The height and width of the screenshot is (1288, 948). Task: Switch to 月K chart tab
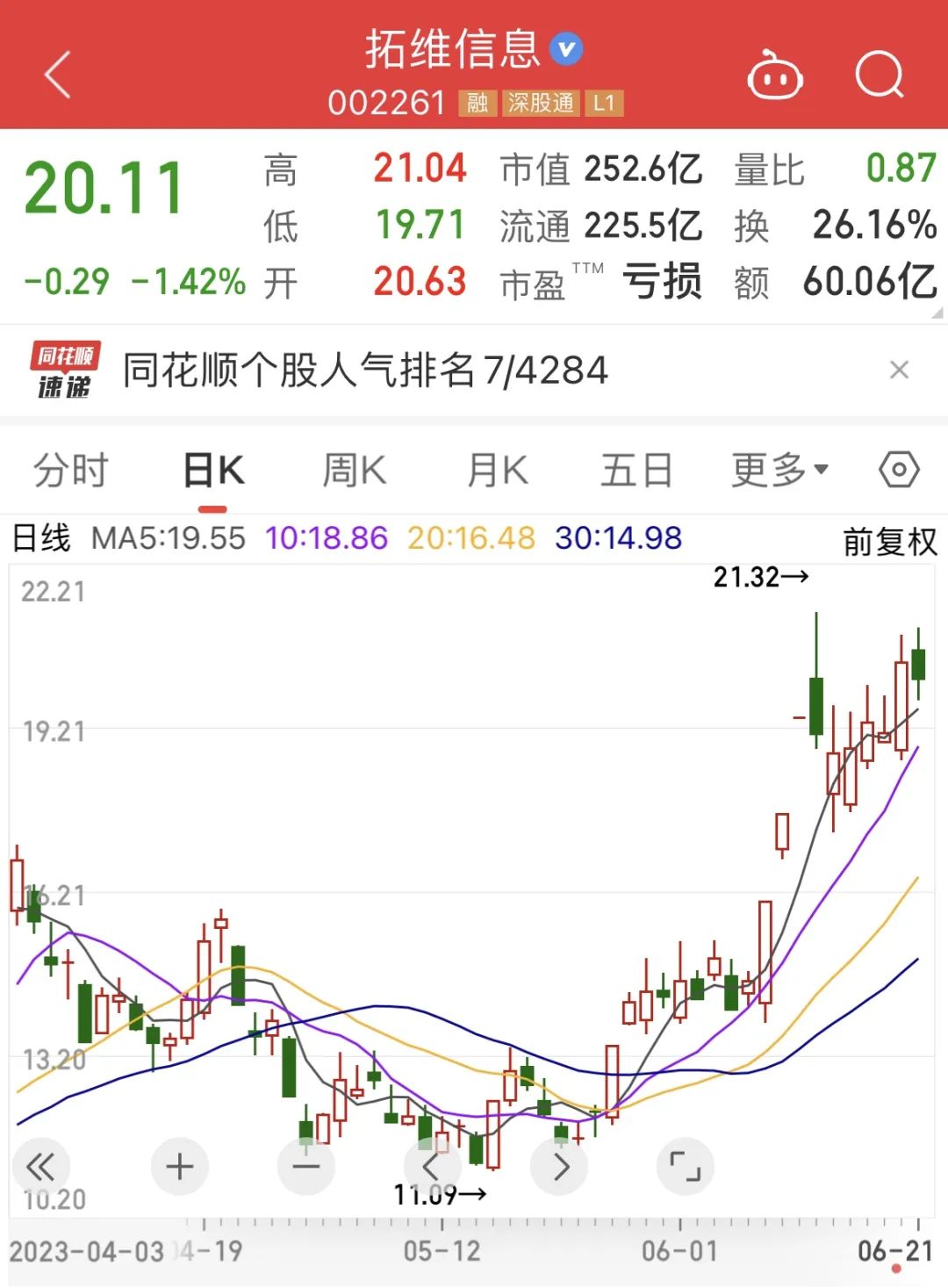(497, 471)
